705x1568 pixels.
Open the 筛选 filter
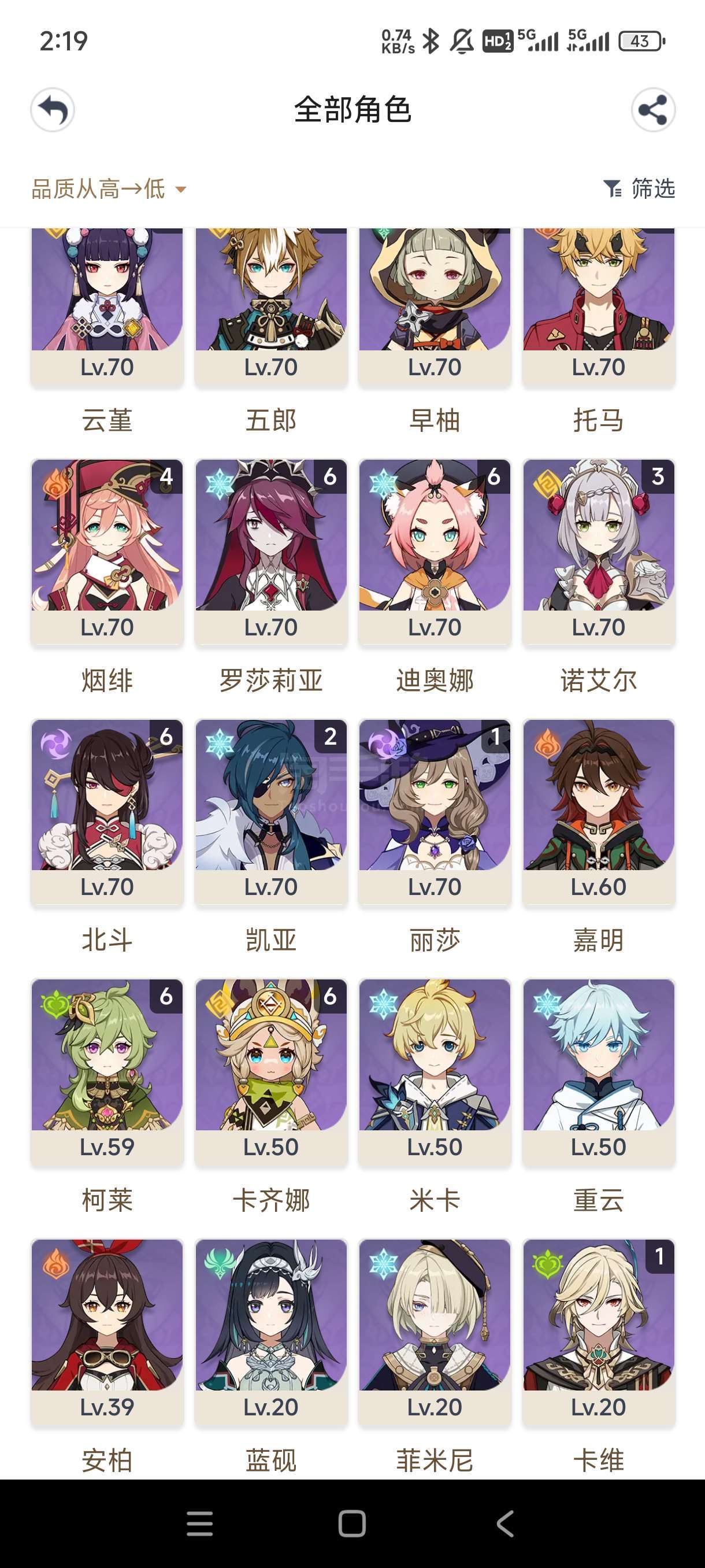pyautogui.click(x=639, y=188)
